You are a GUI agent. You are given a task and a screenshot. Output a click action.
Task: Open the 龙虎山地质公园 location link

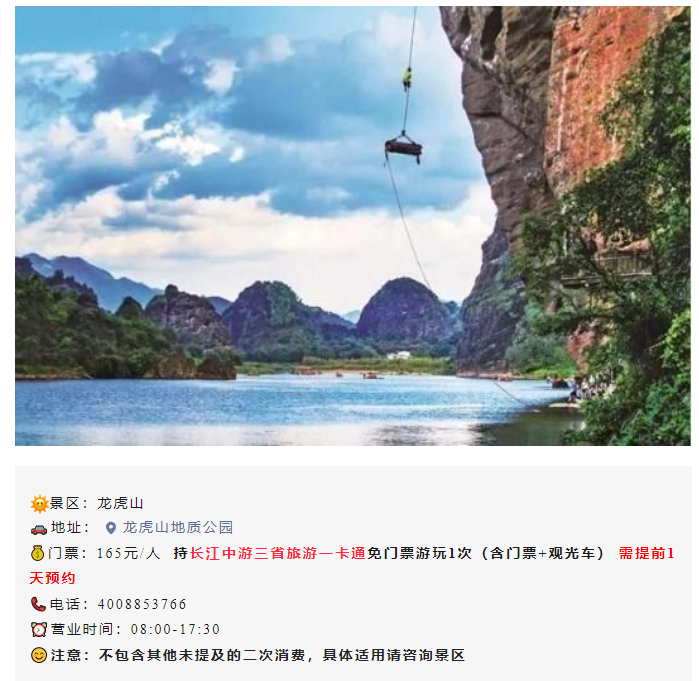pos(177,527)
